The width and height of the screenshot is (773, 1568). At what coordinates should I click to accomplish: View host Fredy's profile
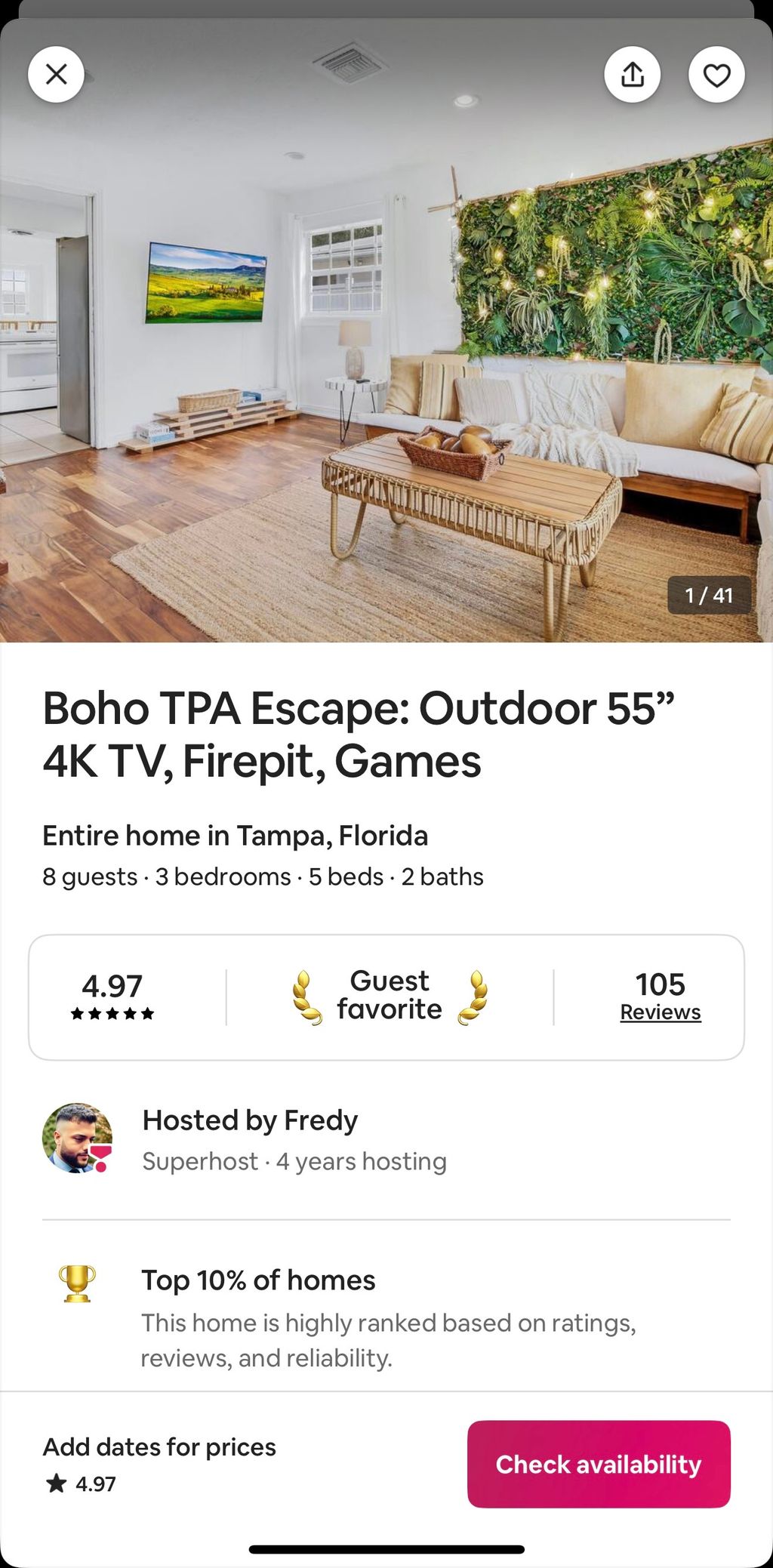77,1138
